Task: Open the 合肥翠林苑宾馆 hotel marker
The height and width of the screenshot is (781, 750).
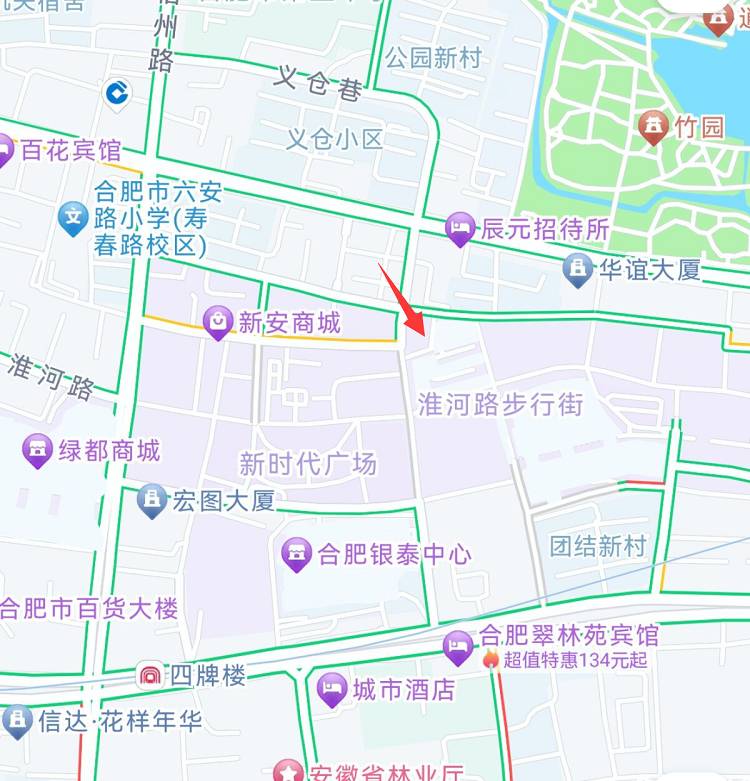Action: (458, 646)
